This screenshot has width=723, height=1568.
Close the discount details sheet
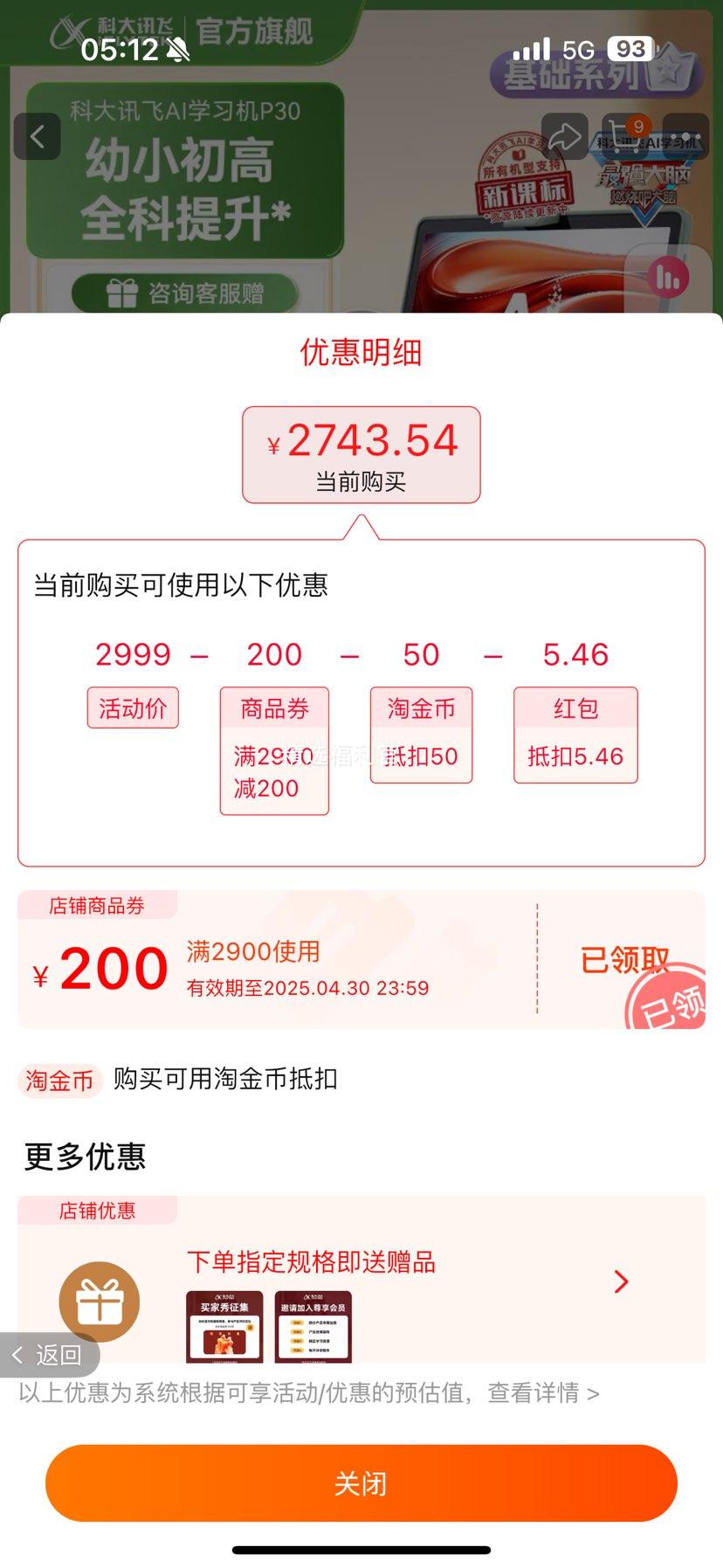(361, 1482)
